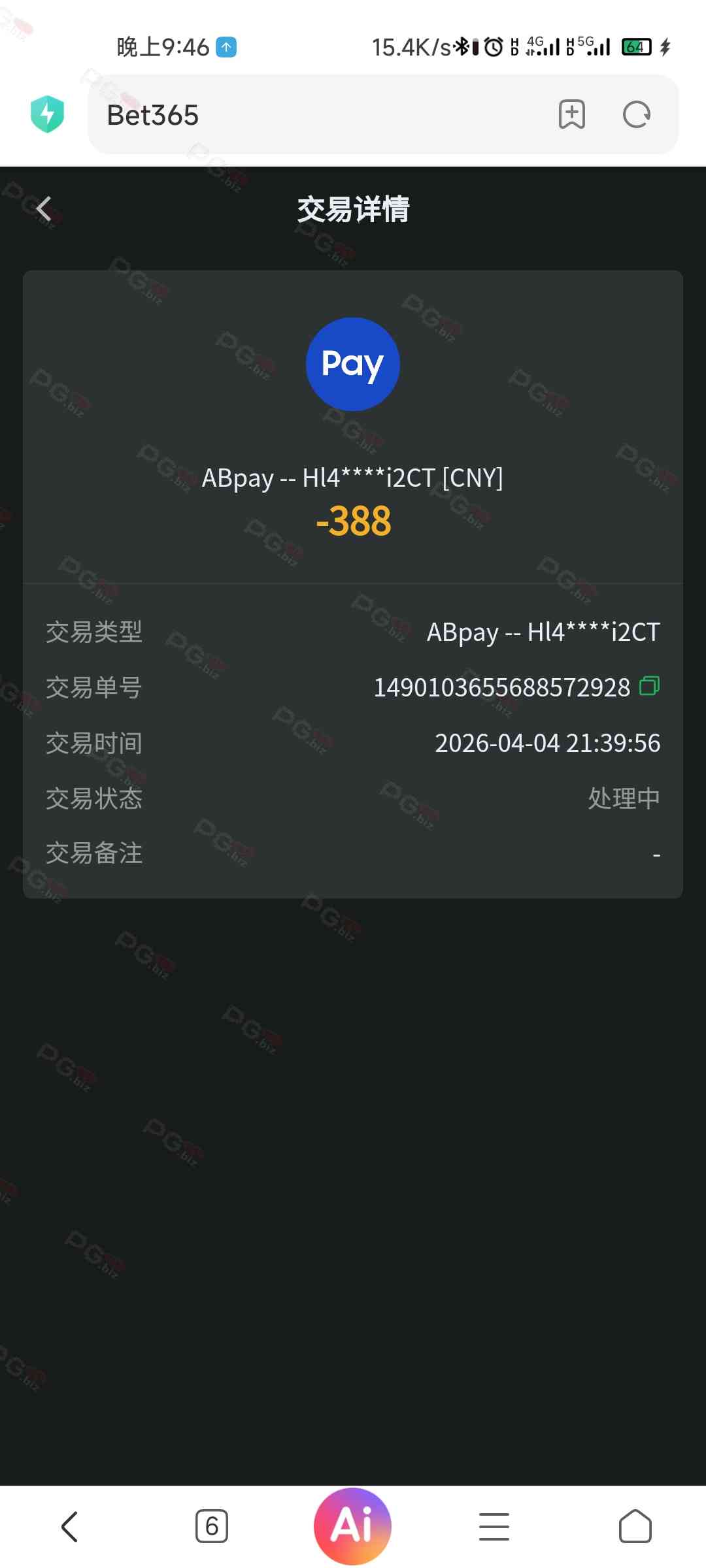Tap the Bet365 address bar
706x1568 pixels.
coord(314,115)
